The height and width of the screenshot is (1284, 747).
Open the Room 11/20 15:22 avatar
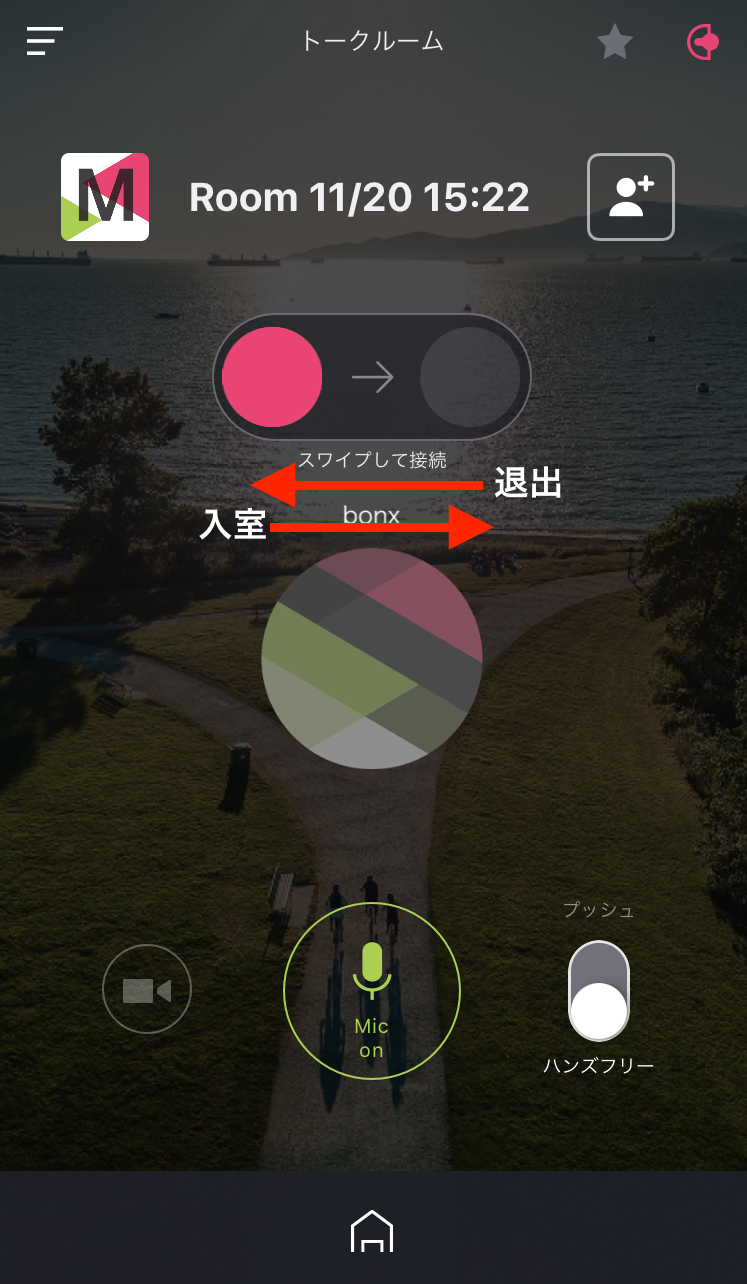(105, 197)
